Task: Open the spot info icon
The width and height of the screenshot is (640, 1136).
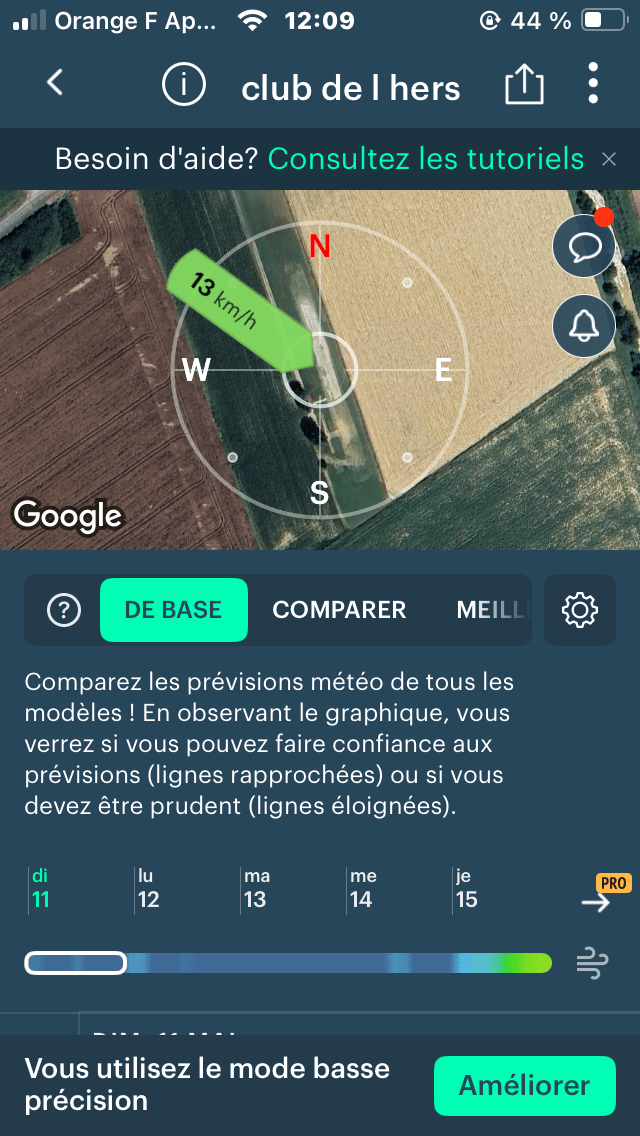Action: pos(183,85)
